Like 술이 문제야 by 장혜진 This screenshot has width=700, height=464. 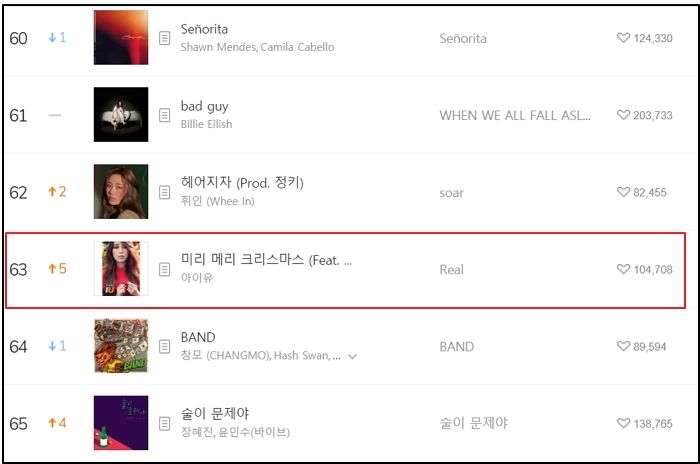click(x=624, y=423)
